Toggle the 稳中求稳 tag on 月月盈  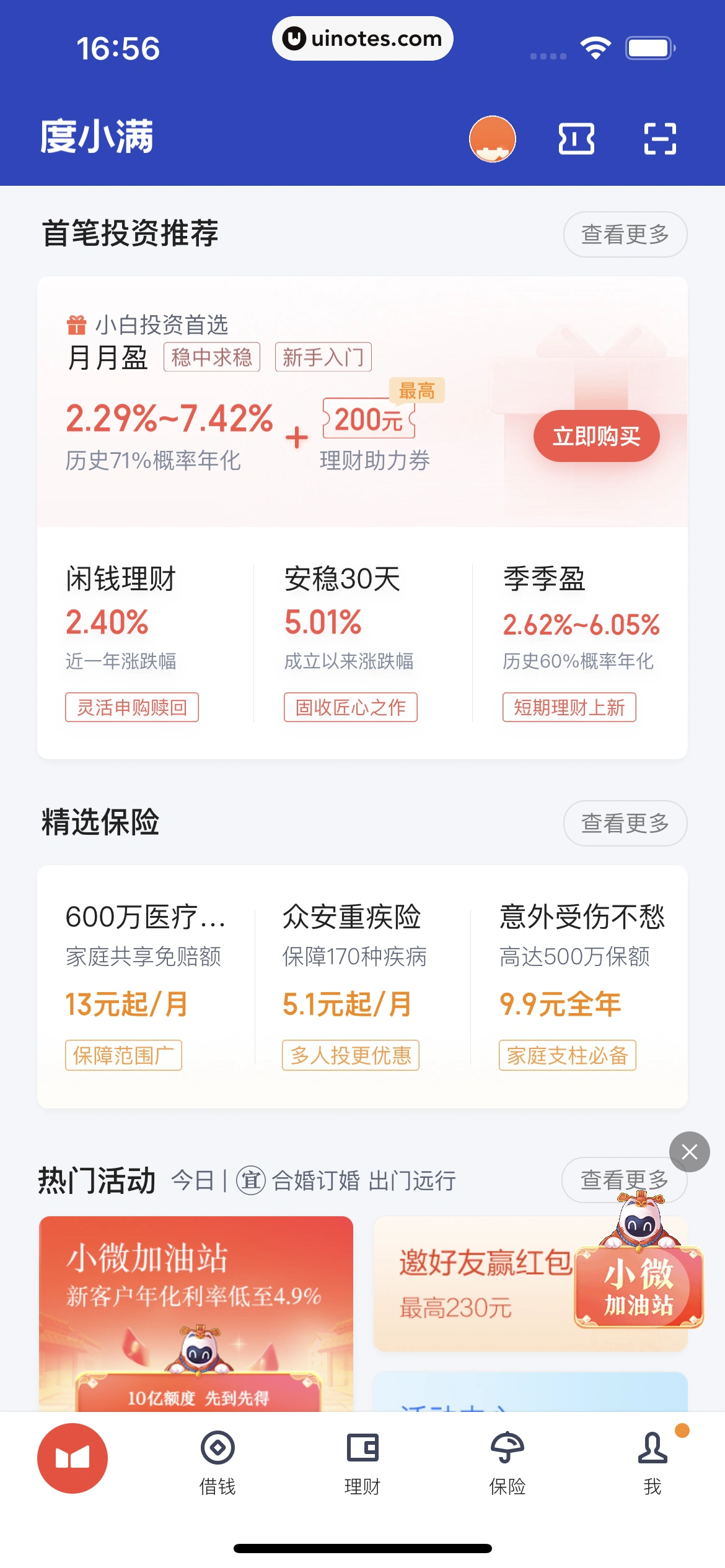(211, 357)
